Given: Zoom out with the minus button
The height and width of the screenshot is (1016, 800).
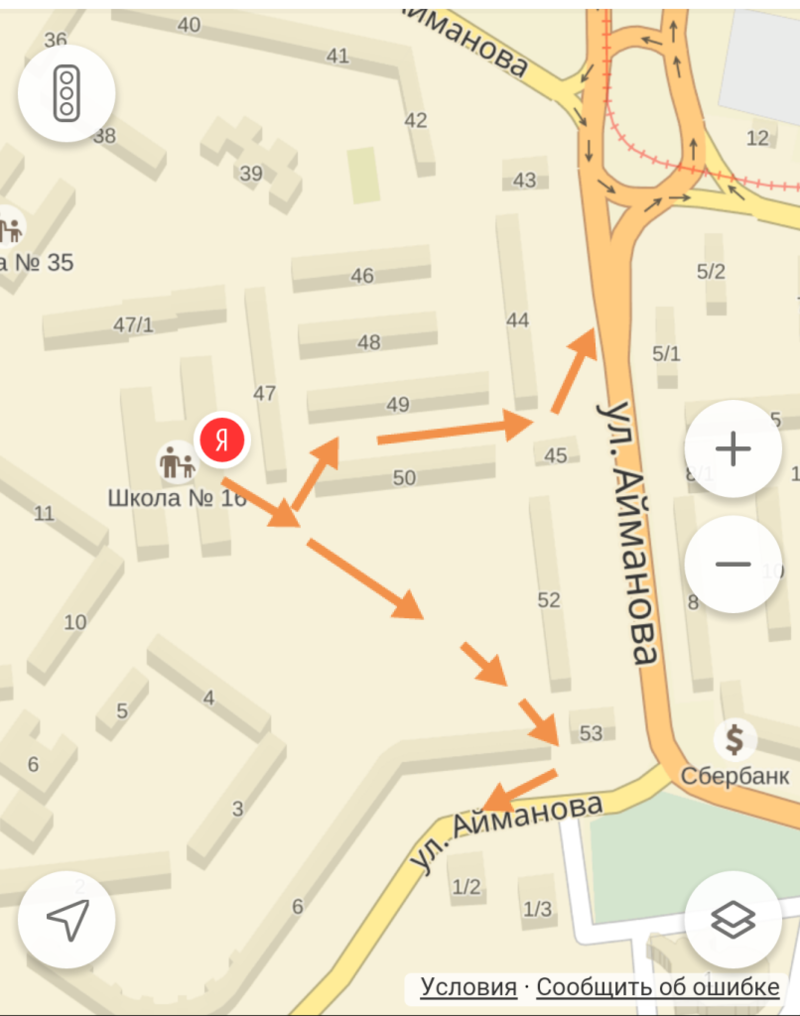Looking at the screenshot, I should (733, 564).
